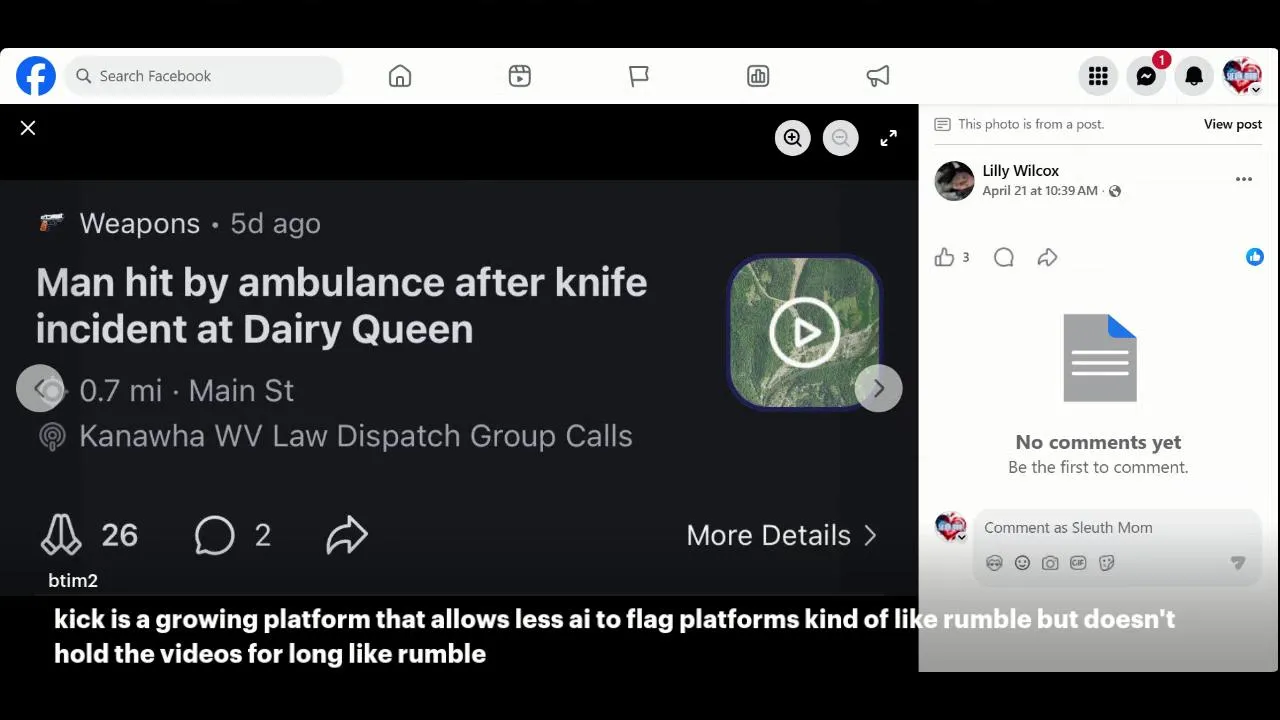Open the apps grid menu

pyautogui.click(x=1098, y=76)
